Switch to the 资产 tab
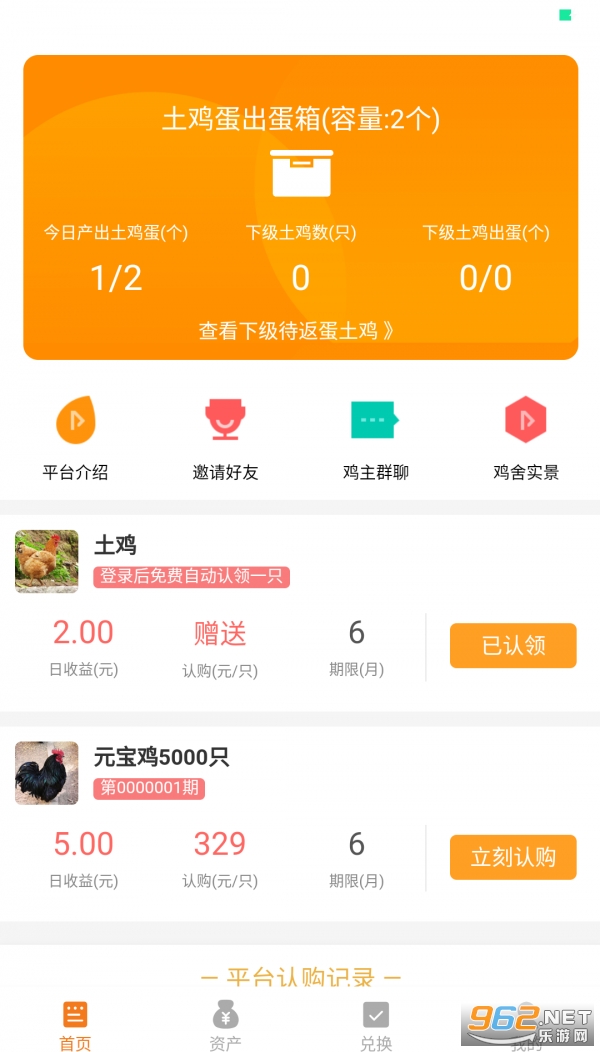Screen dimensions: 600x1052 click(x=225, y=1025)
